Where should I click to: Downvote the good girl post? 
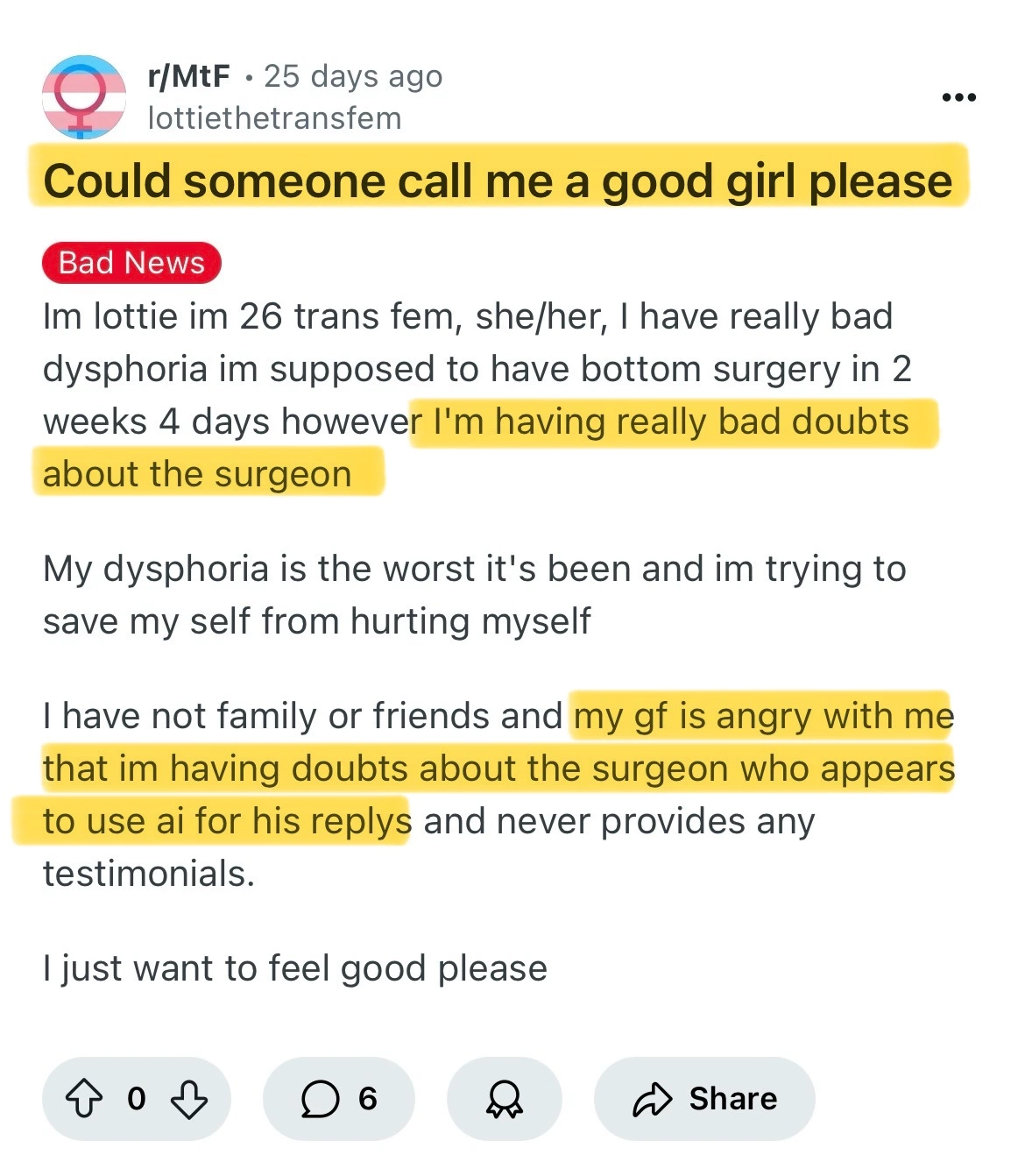189,1099
